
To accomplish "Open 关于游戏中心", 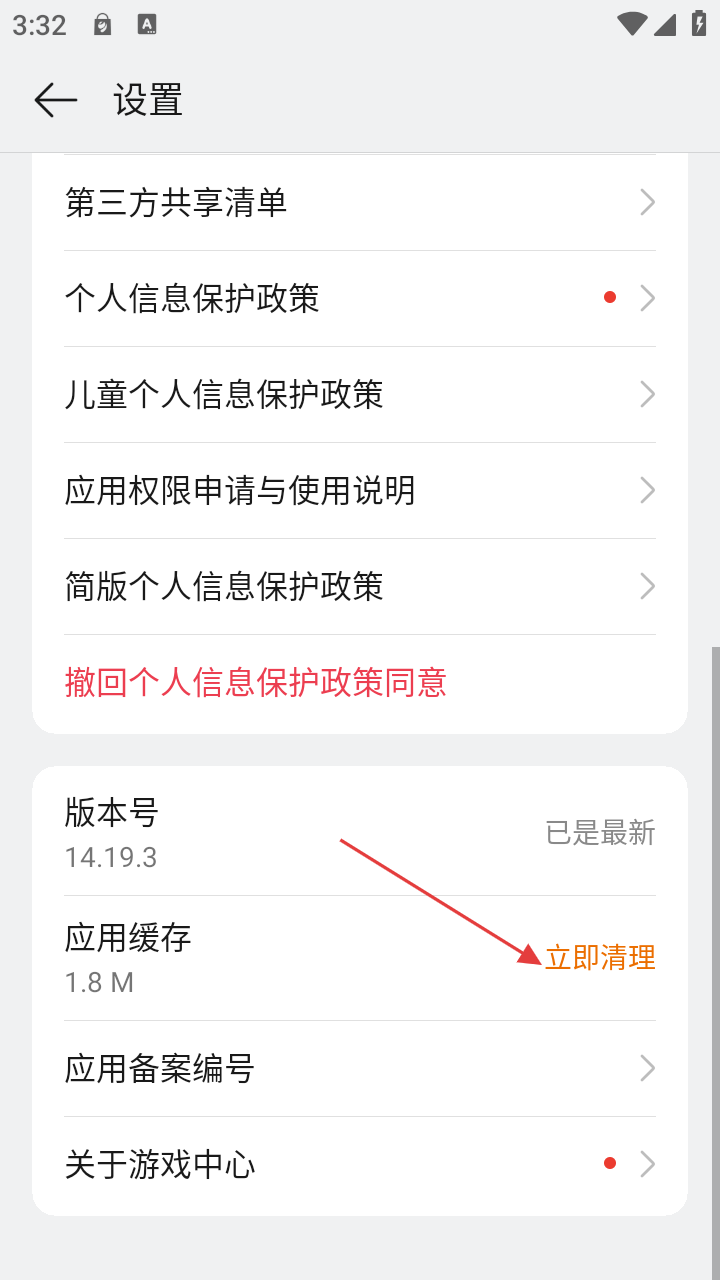I will 359,1165.
